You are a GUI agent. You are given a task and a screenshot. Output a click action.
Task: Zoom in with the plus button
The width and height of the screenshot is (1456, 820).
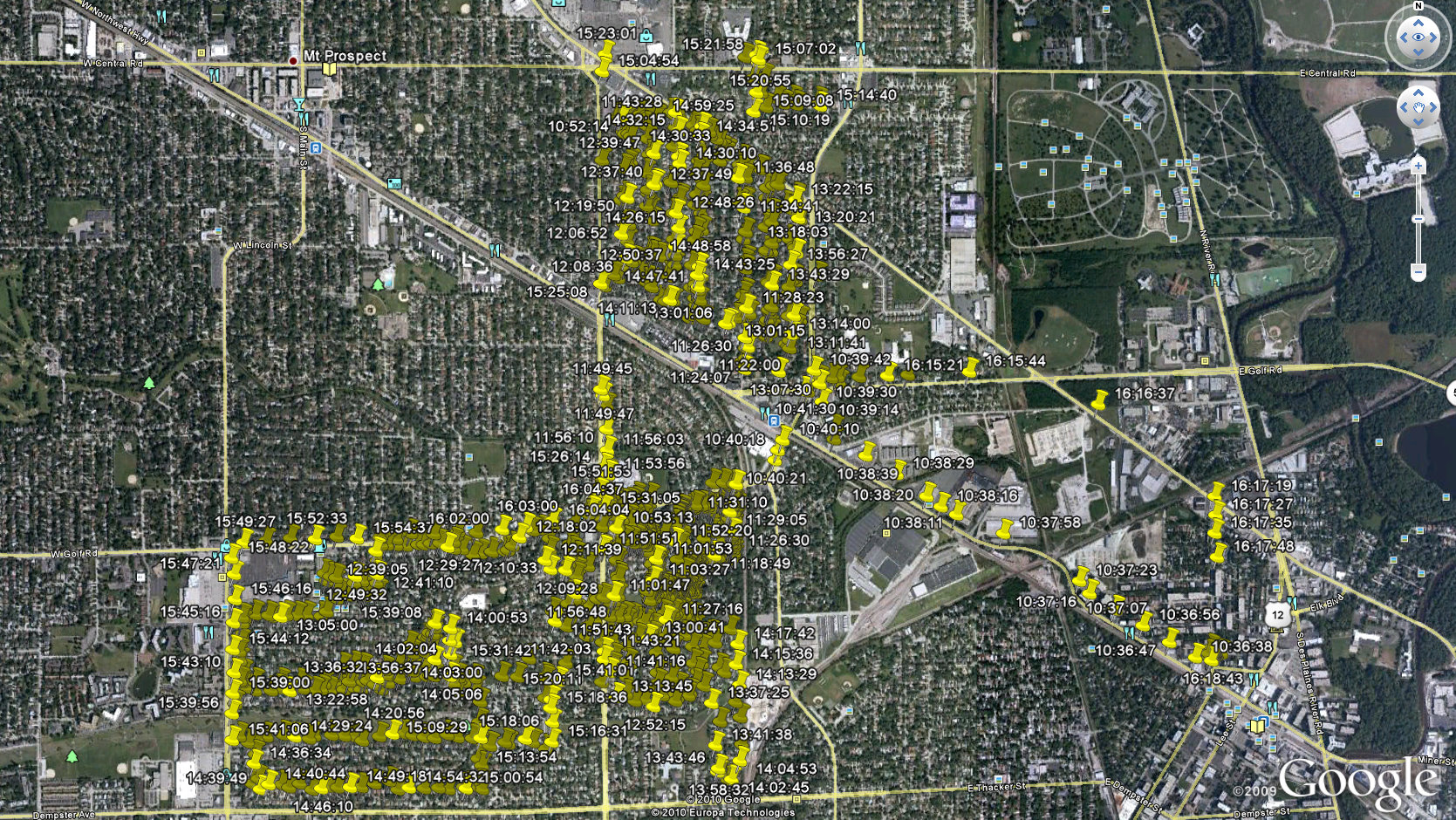click(x=1418, y=166)
